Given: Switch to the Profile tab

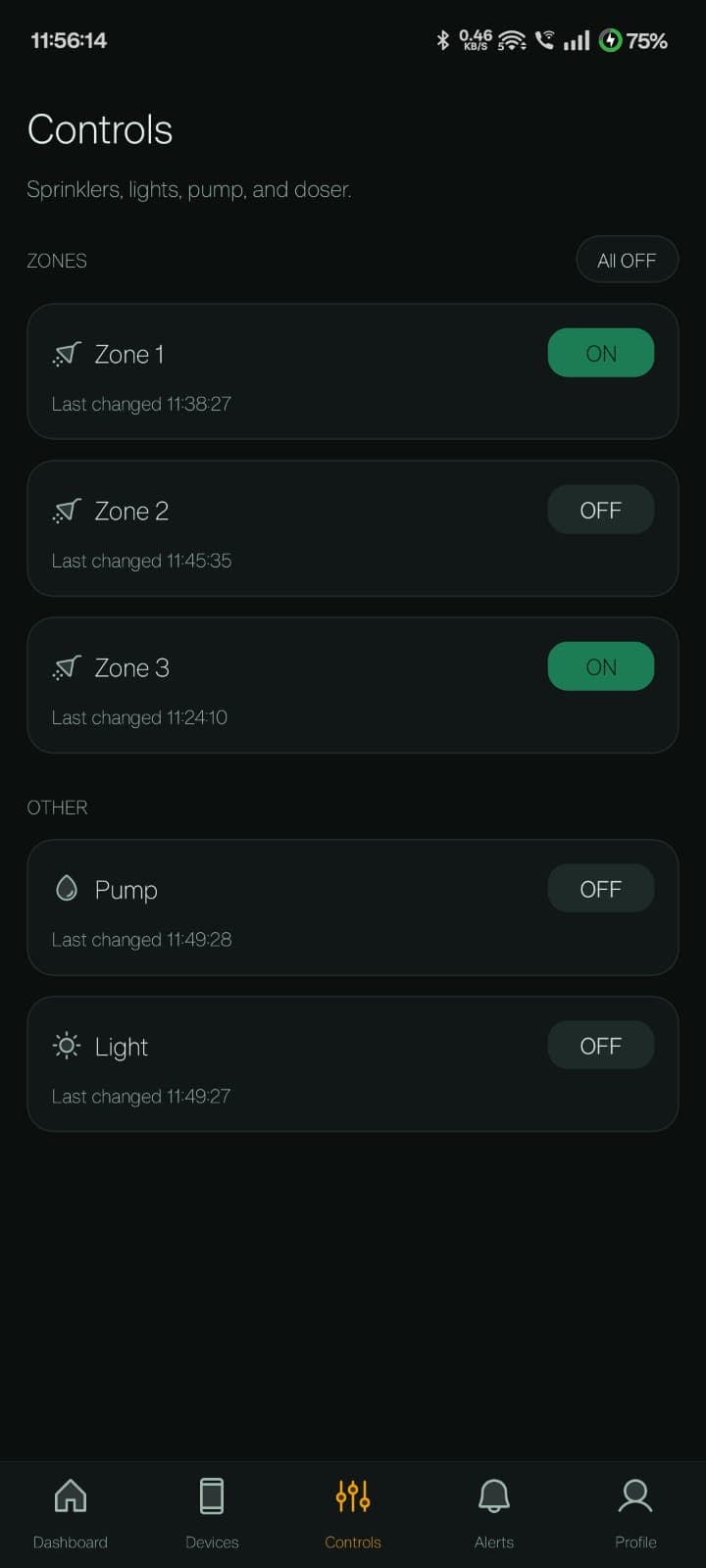Looking at the screenshot, I should (x=635, y=1514).
